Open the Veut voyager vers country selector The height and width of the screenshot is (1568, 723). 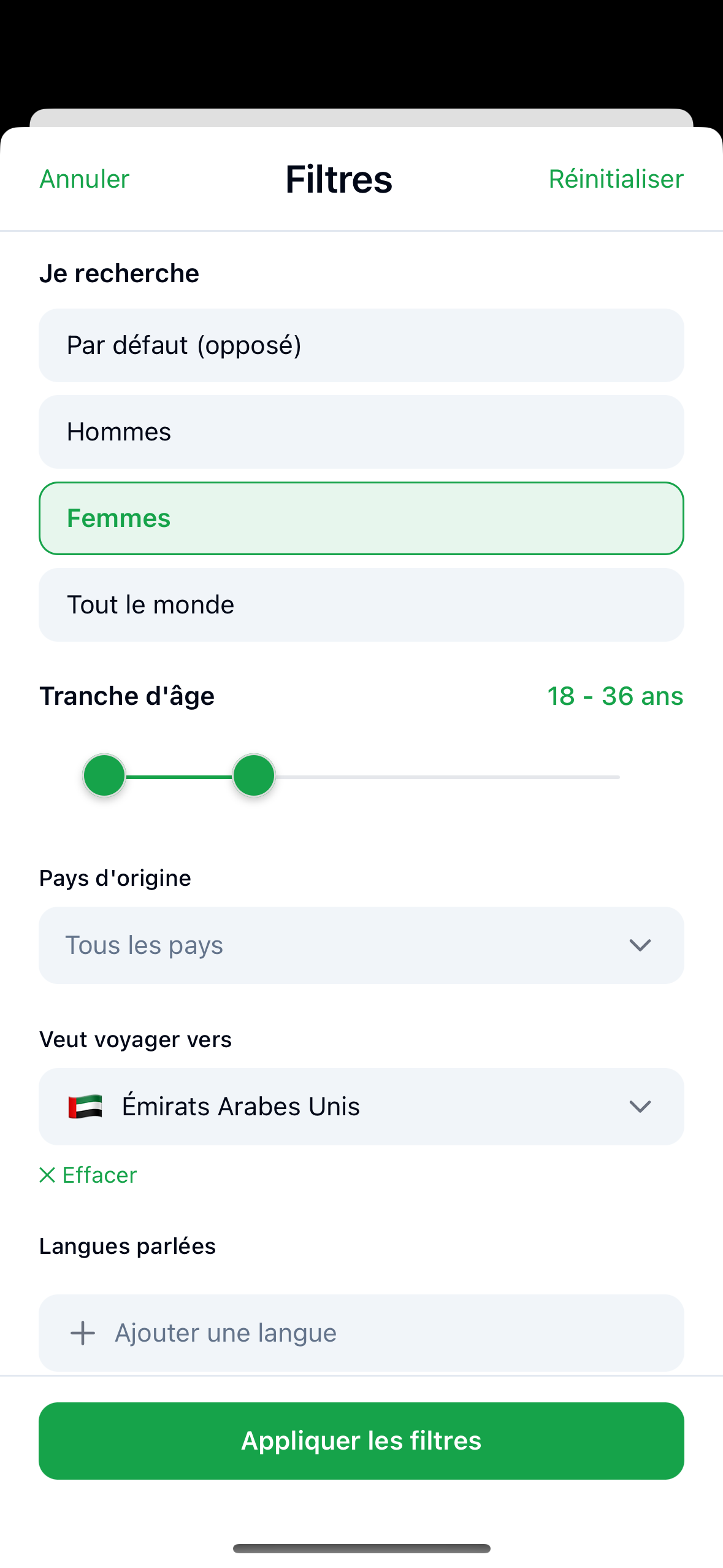[361, 1106]
